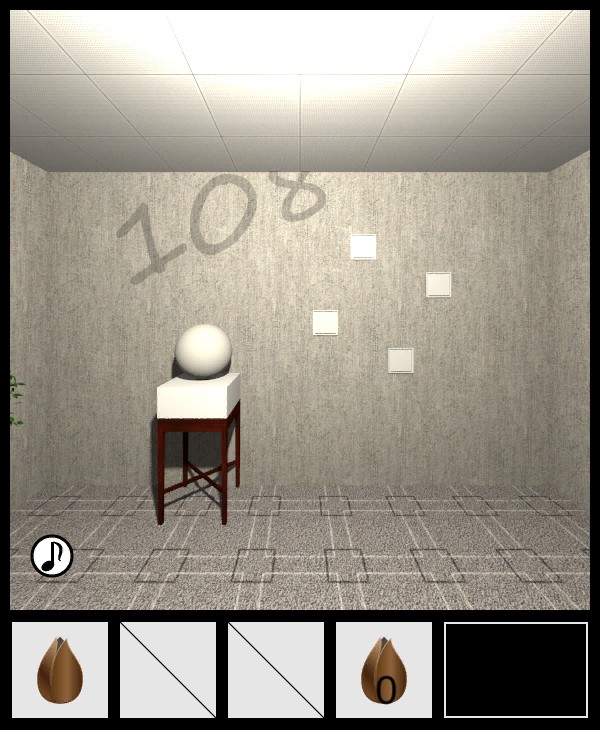Tap the white sphere on the pedestal
The image size is (600, 730).
click(x=203, y=352)
